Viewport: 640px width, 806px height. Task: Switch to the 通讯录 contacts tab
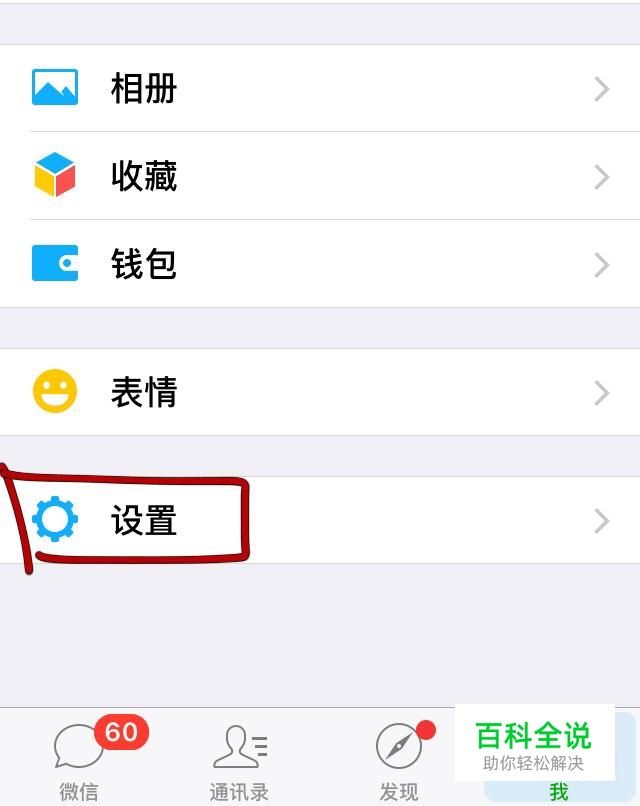[240, 760]
